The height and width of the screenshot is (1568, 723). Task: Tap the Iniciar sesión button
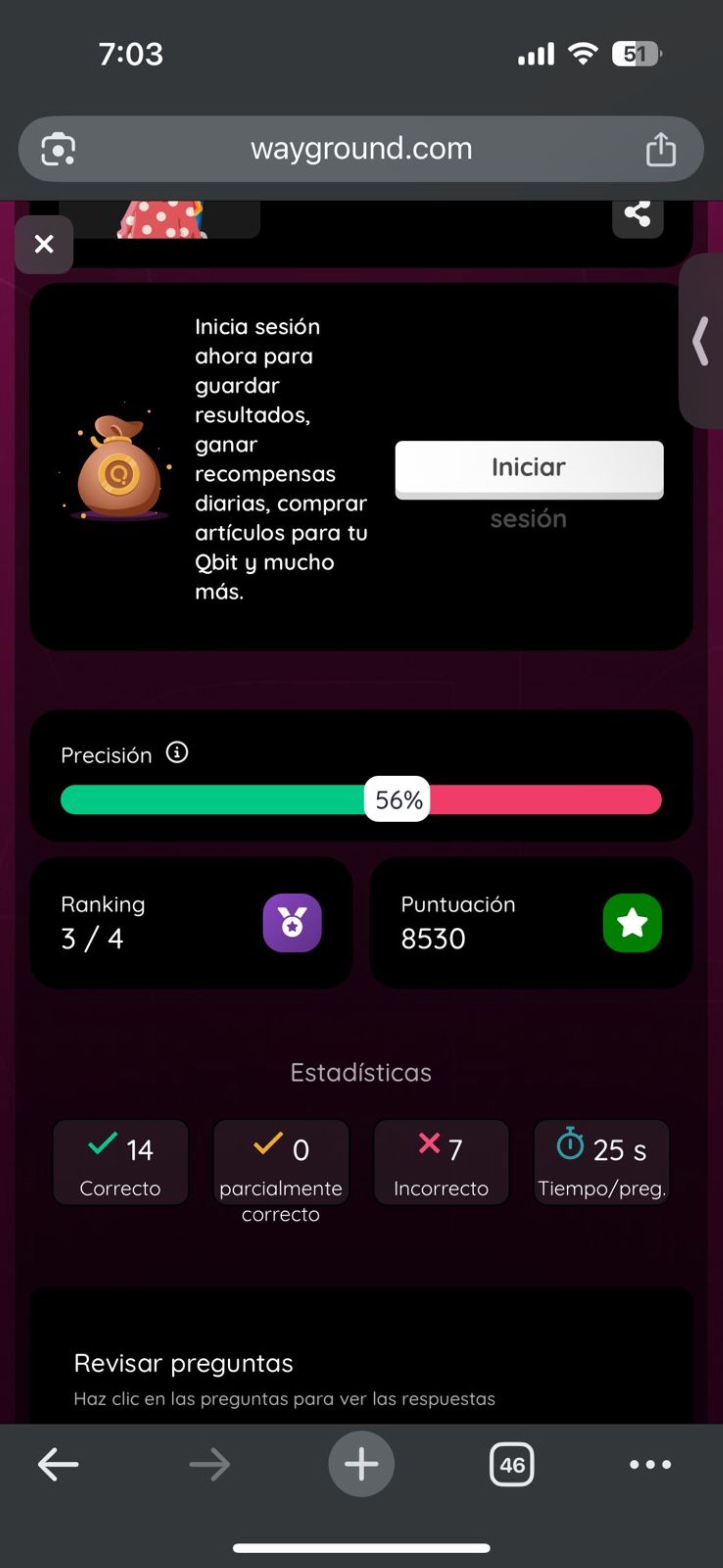pos(529,469)
